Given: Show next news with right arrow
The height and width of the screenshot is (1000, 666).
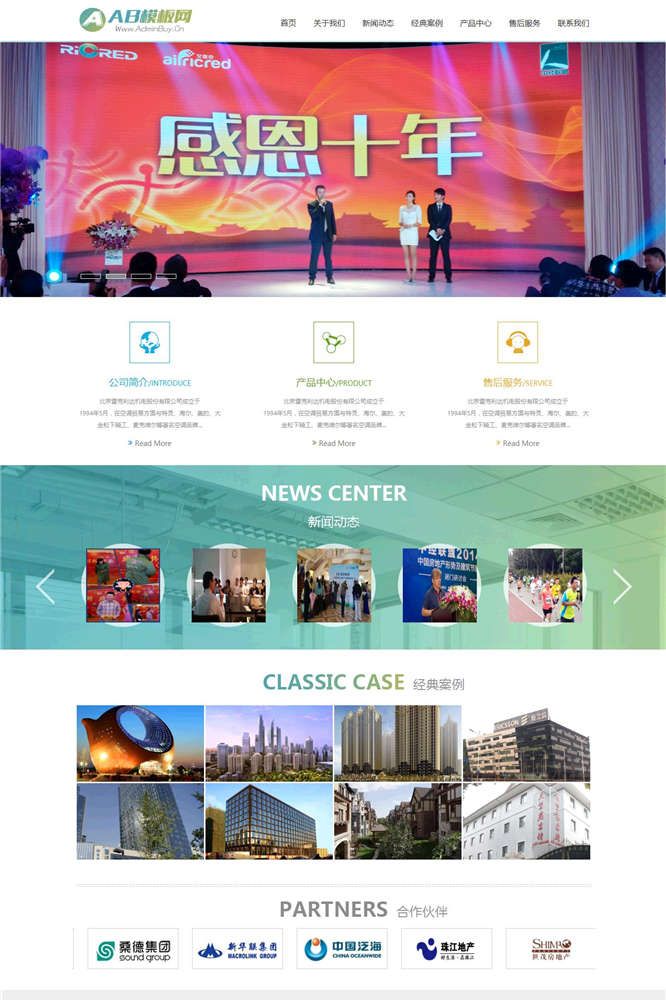Looking at the screenshot, I should [x=622, y=586].
